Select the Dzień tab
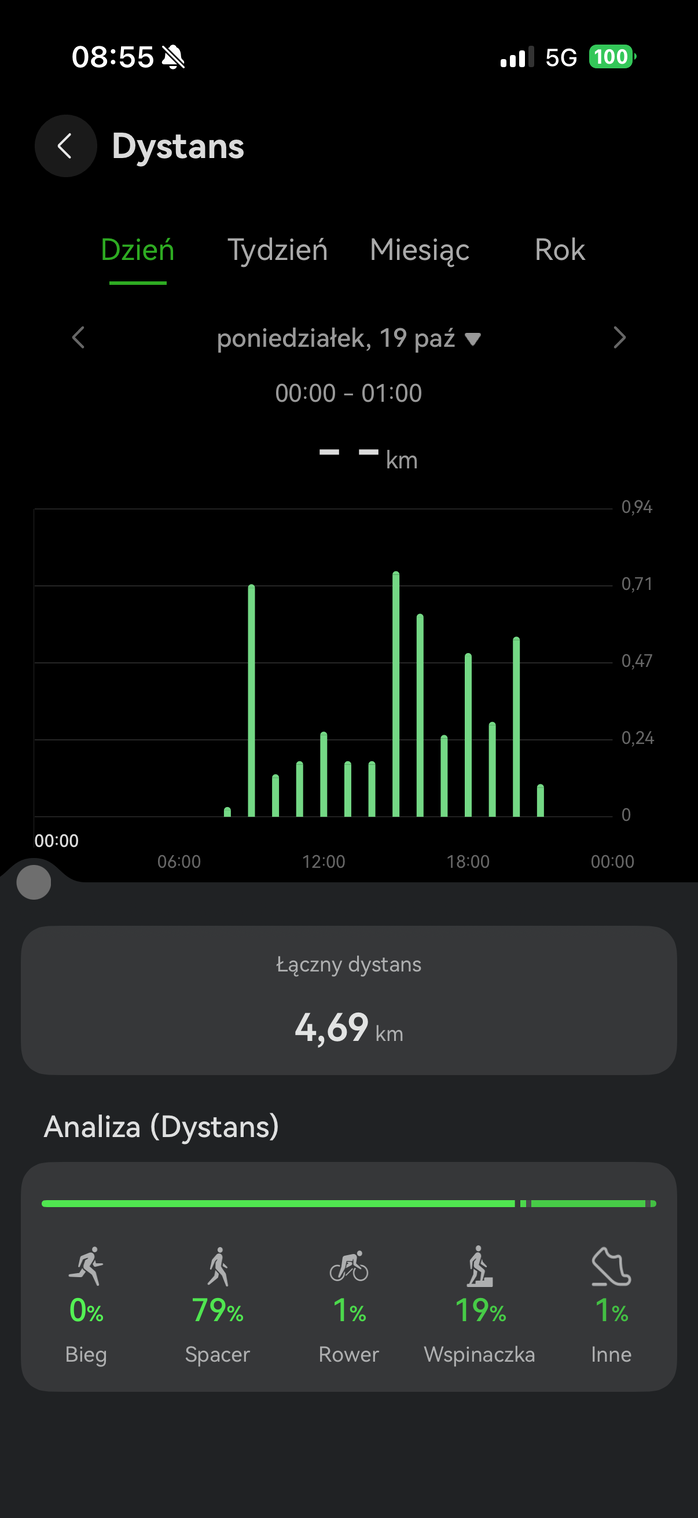 point(138,250)
